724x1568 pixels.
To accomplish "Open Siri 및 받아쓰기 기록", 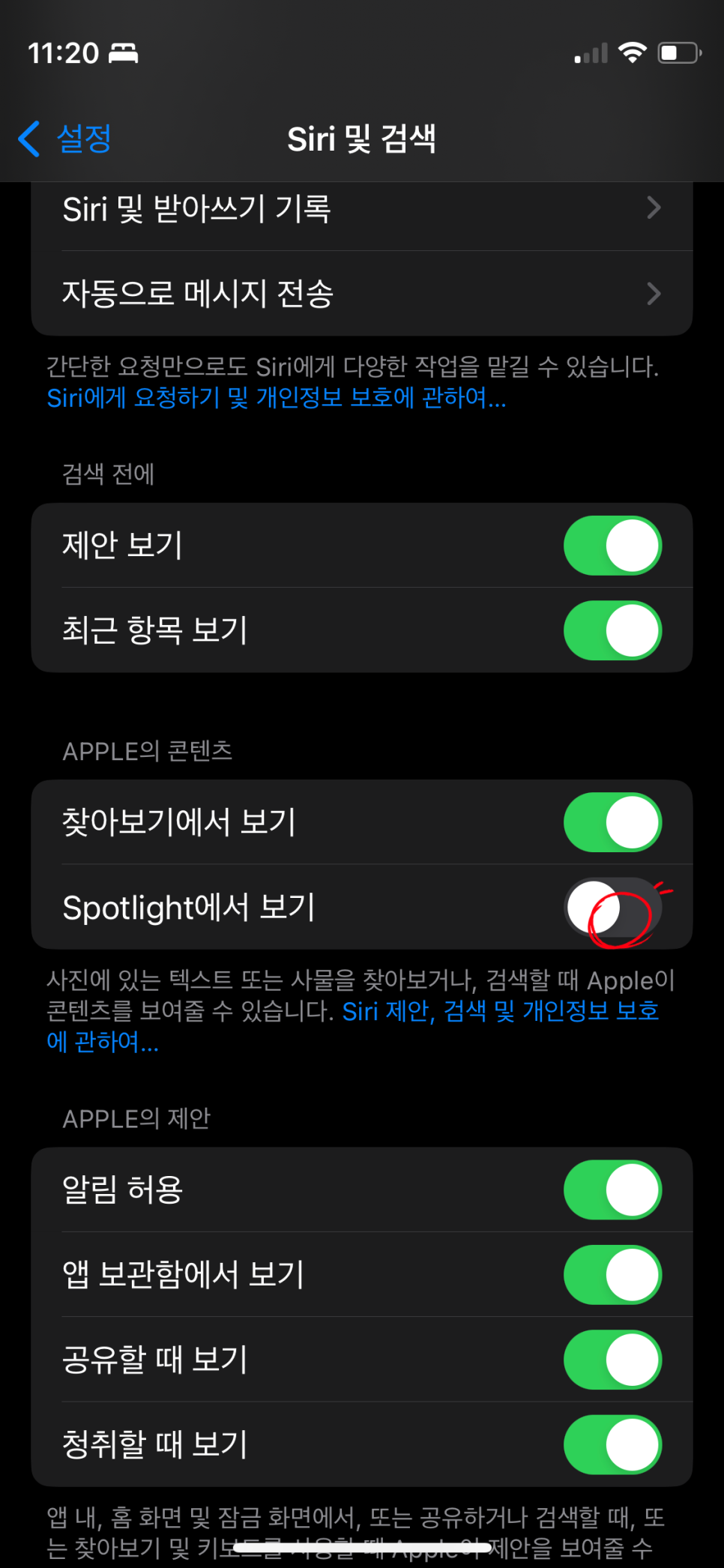I will pos(362,209).
